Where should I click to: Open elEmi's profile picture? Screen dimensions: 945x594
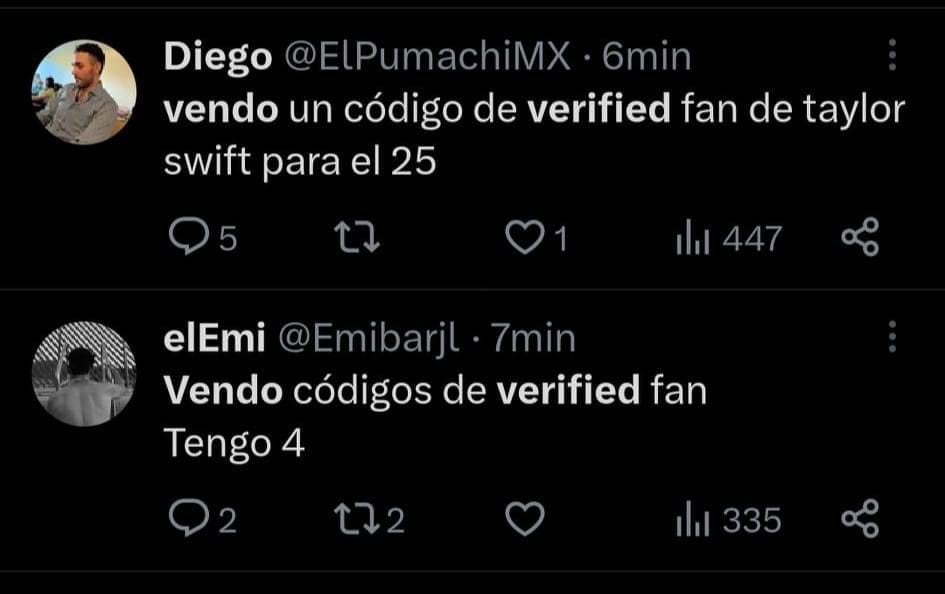tap(85, 375)
